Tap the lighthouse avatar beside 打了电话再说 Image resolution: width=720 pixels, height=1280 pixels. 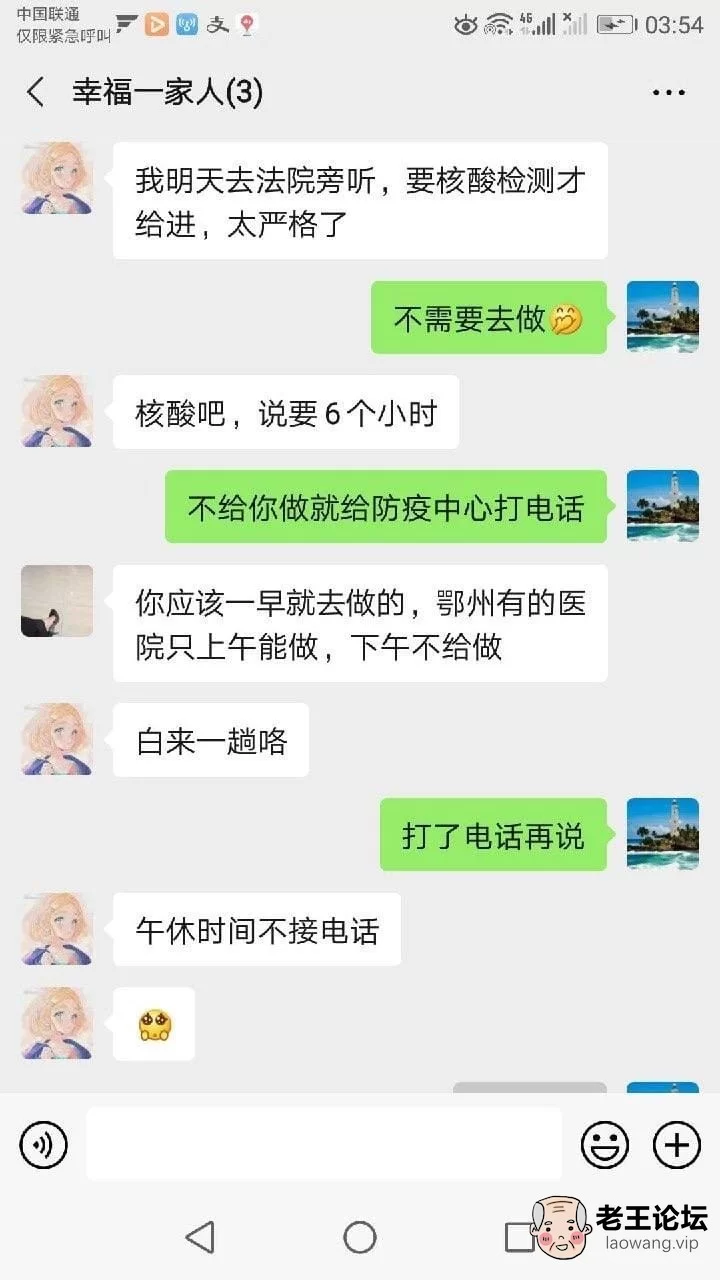pyautogui.click(x=663, y=834)
